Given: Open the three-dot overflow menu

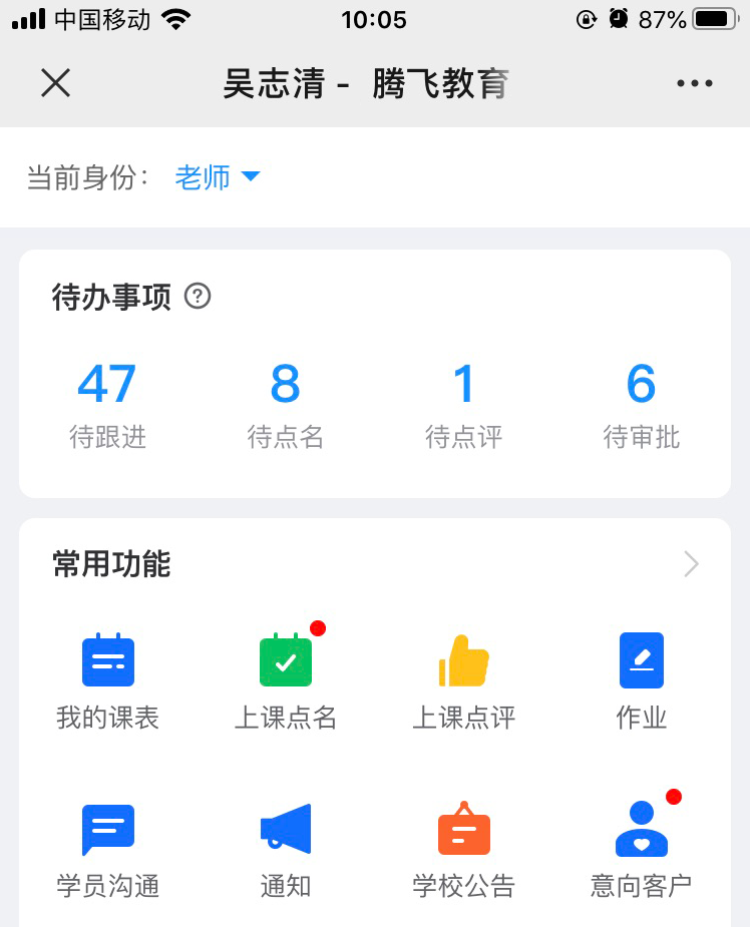Looking at the screenshot, I should point(694,83).
